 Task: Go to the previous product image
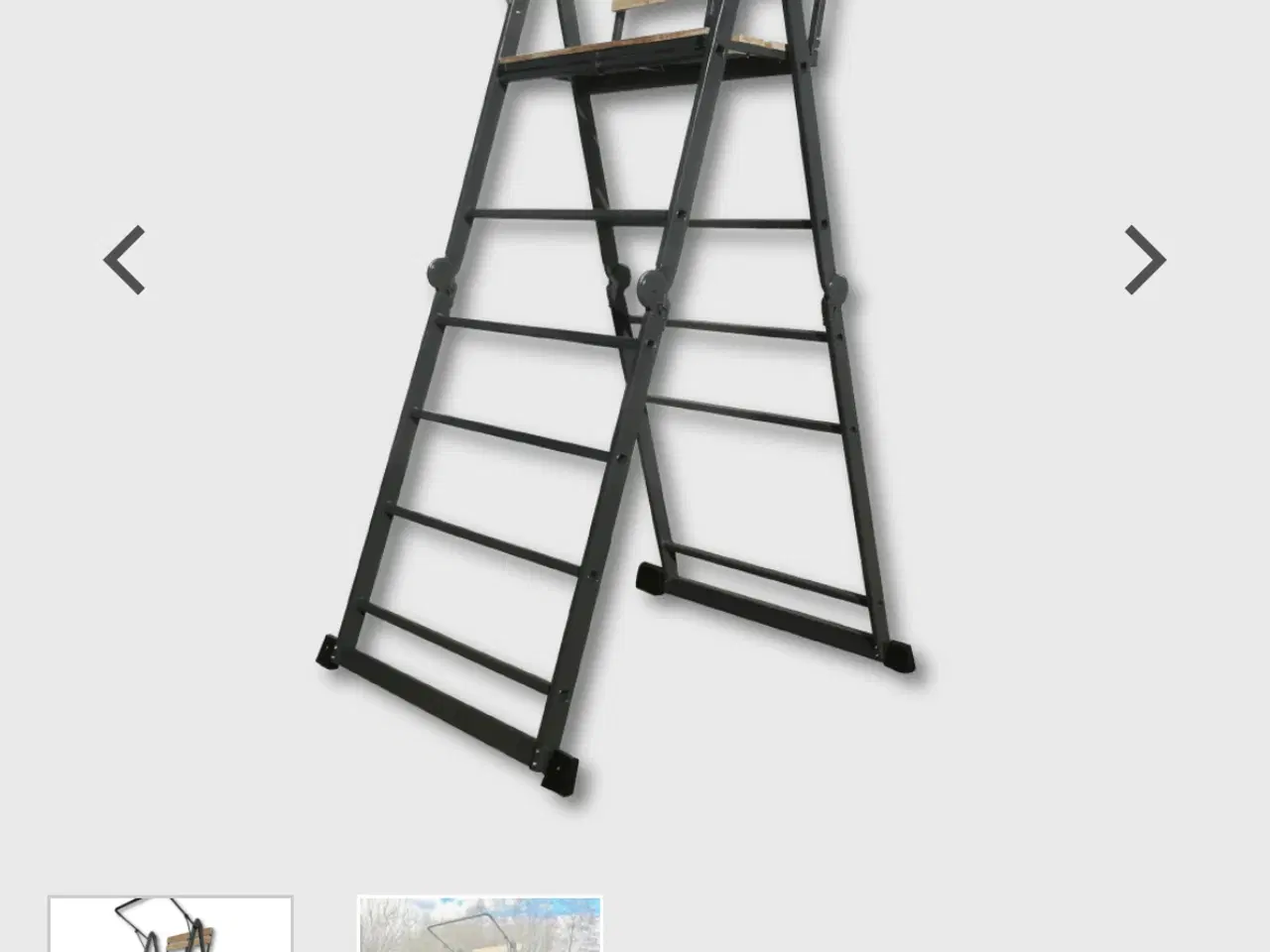pyautogui.click(x=125, y=260)
